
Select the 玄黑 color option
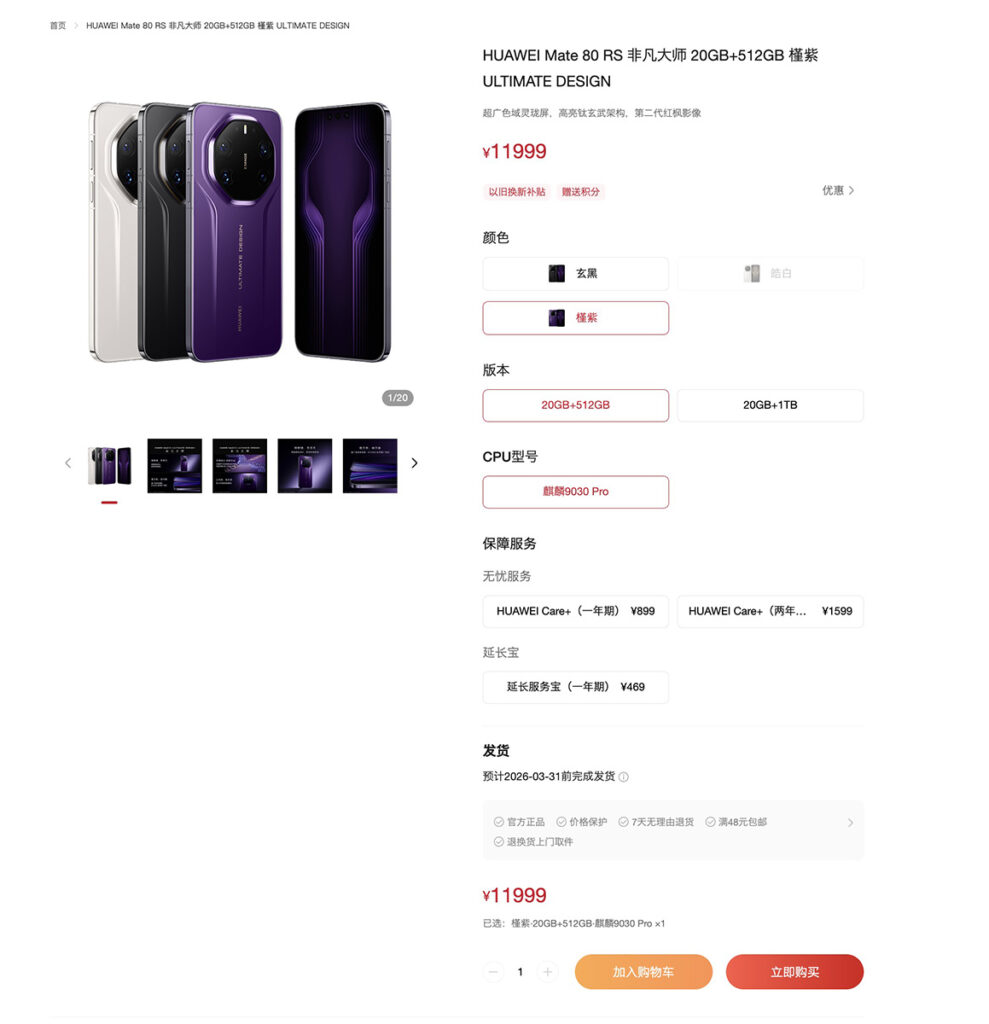[x=575, y=274]
